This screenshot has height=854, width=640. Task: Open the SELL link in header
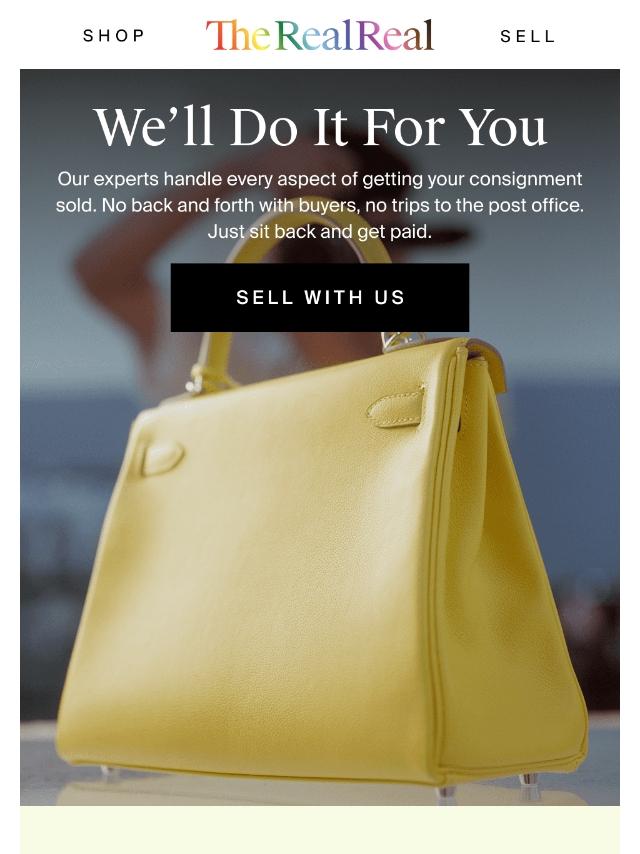527,36
